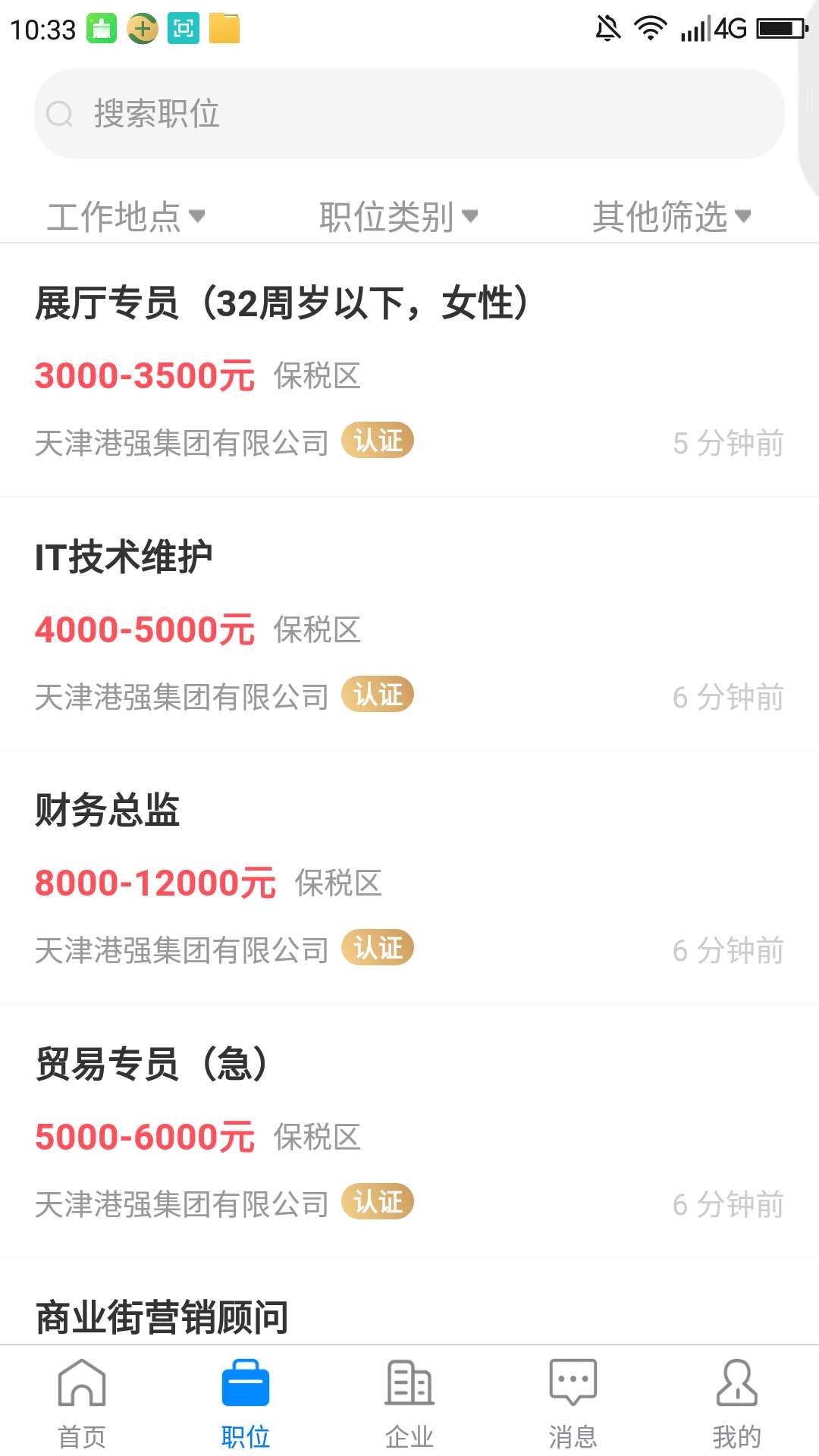Expand the 其他筛选 filter options

coord(673,216)
